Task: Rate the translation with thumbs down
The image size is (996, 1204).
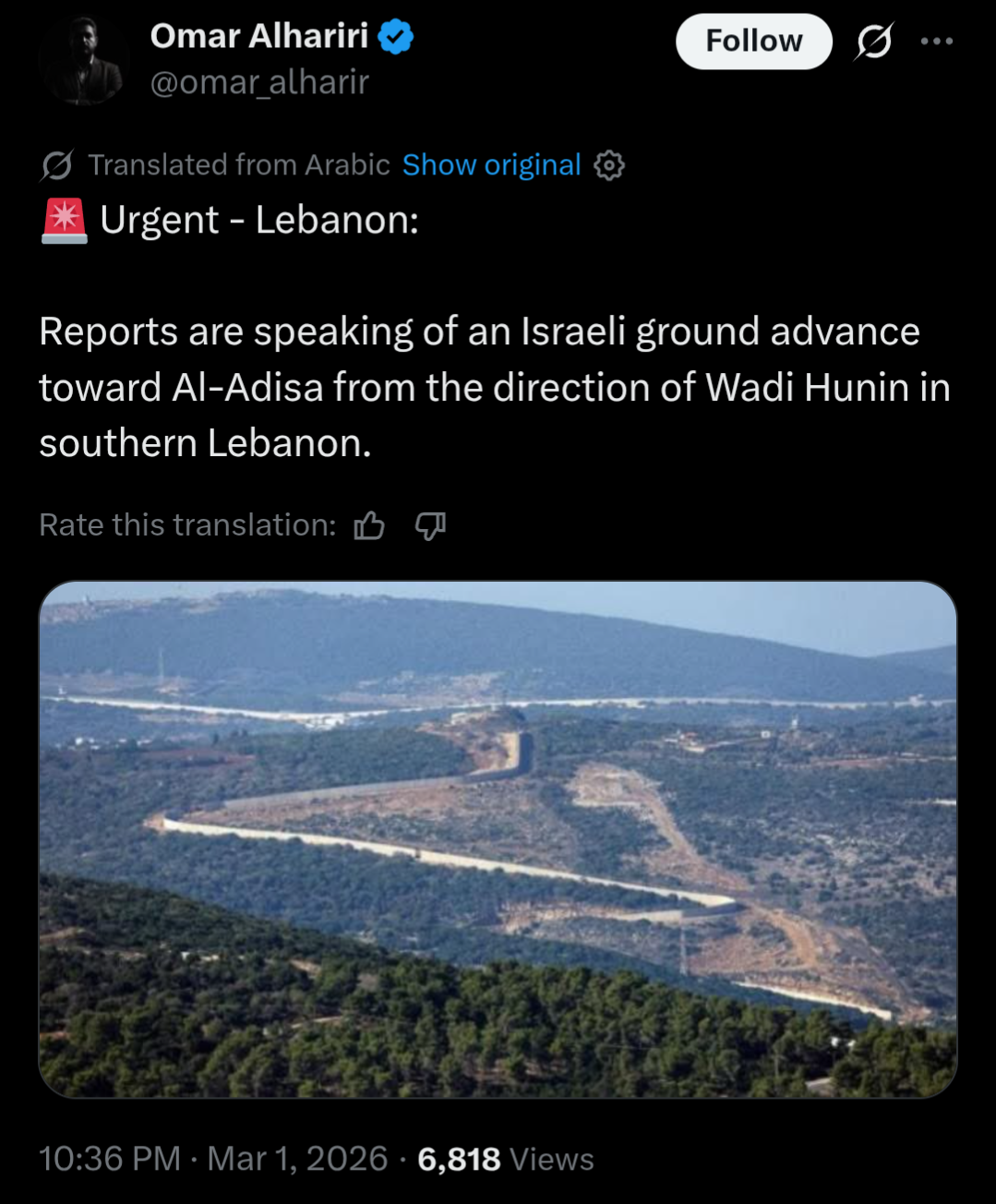Action: pyautogui.click(x=430, y=525)
